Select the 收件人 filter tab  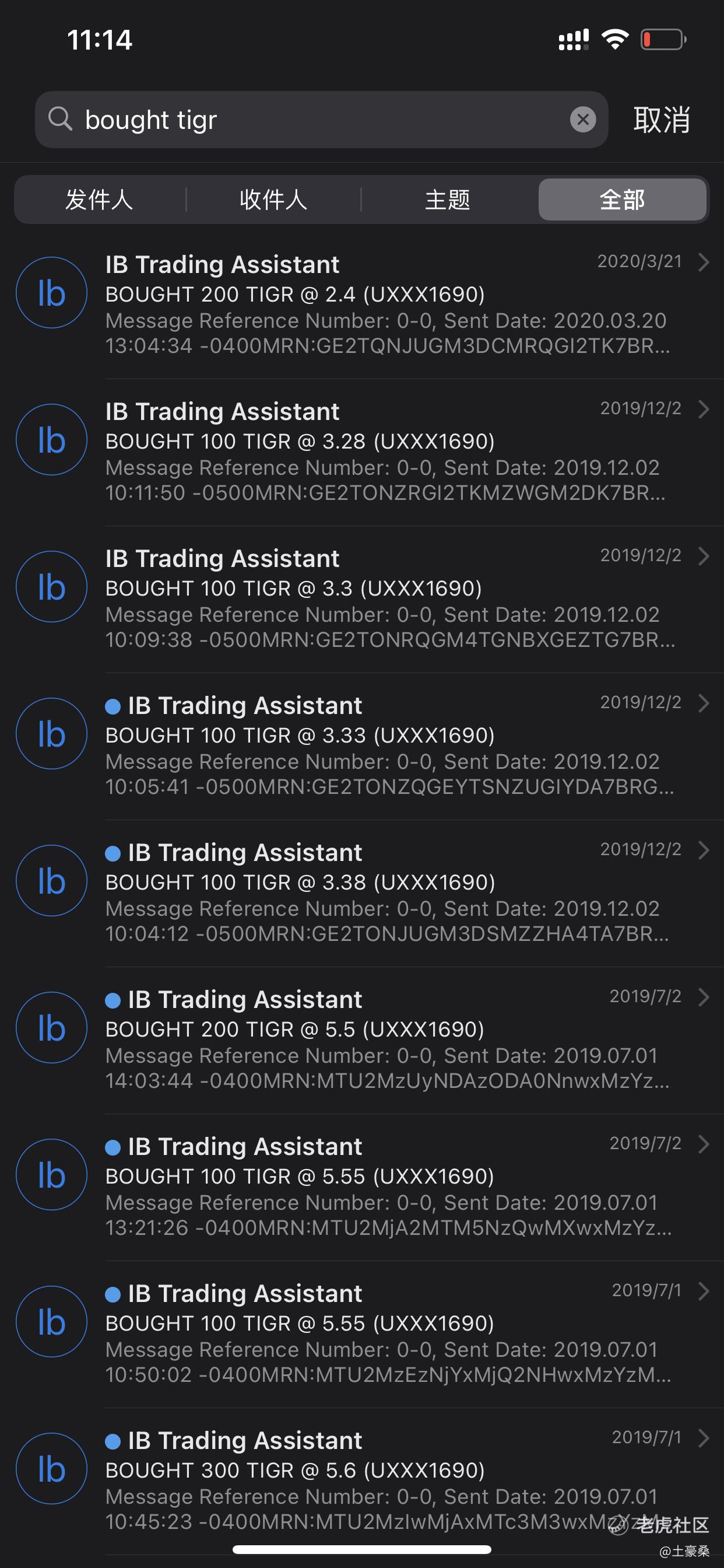273,199
